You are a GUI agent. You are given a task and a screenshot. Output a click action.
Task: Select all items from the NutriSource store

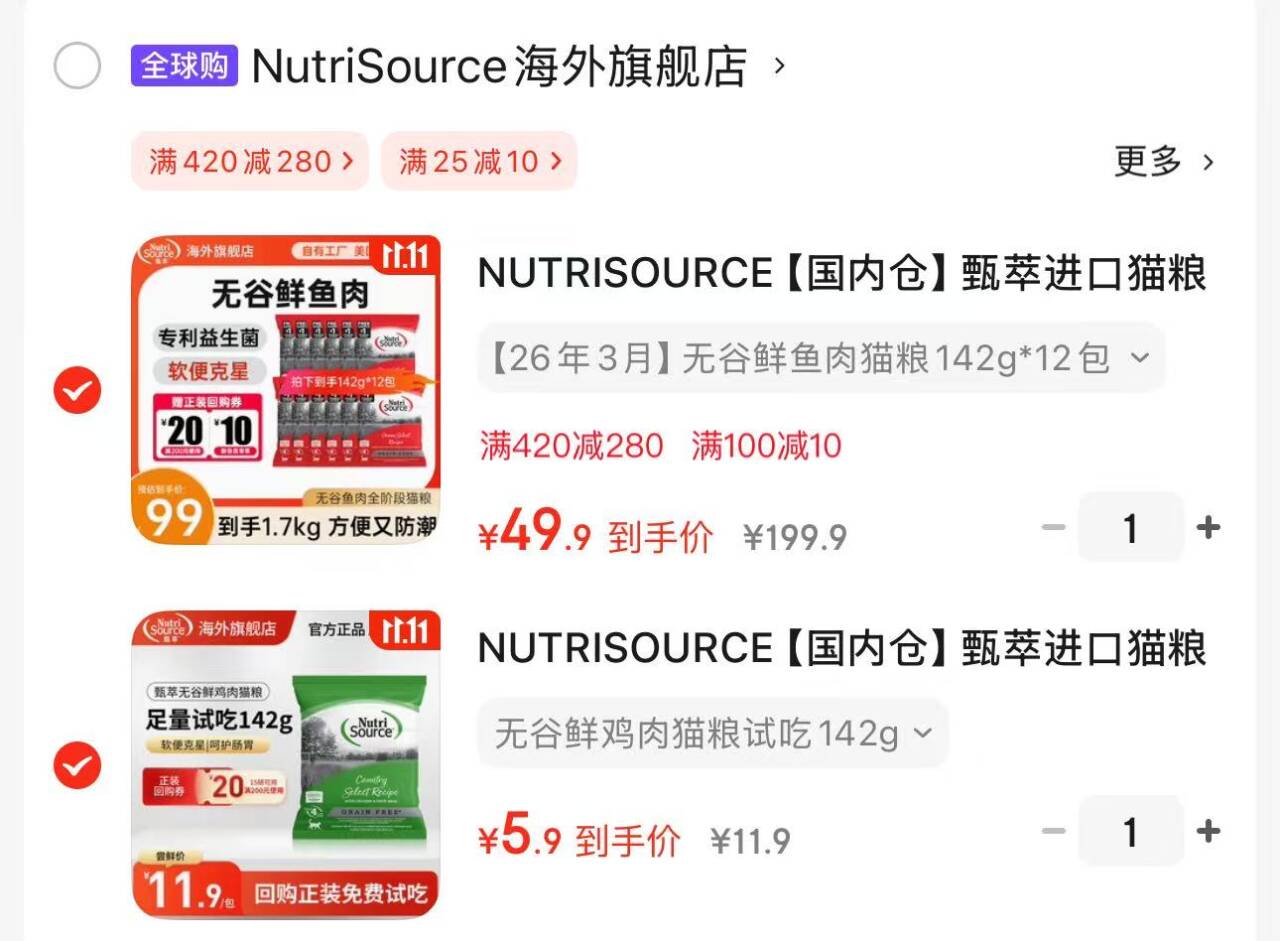(77, 67)
